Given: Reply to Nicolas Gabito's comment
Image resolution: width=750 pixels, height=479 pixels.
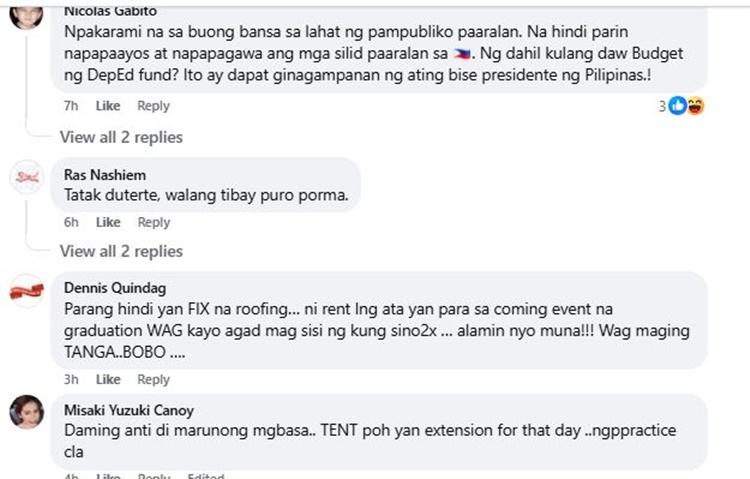Looking at the screenshot, I should pos(153,106).
